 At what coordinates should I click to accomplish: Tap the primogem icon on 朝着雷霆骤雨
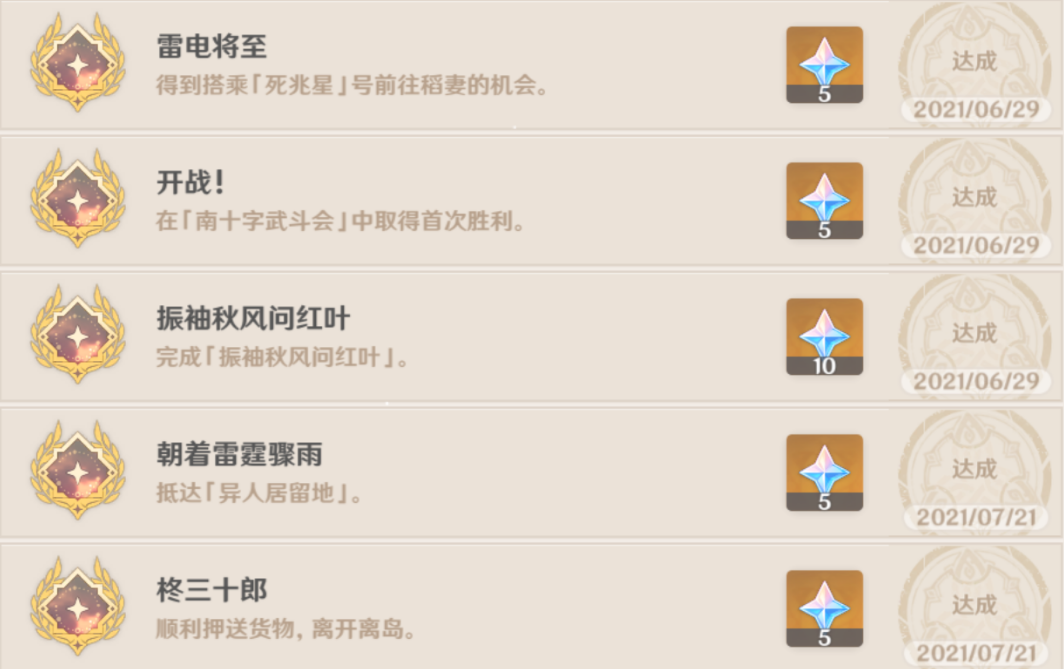tap(824, 472)
